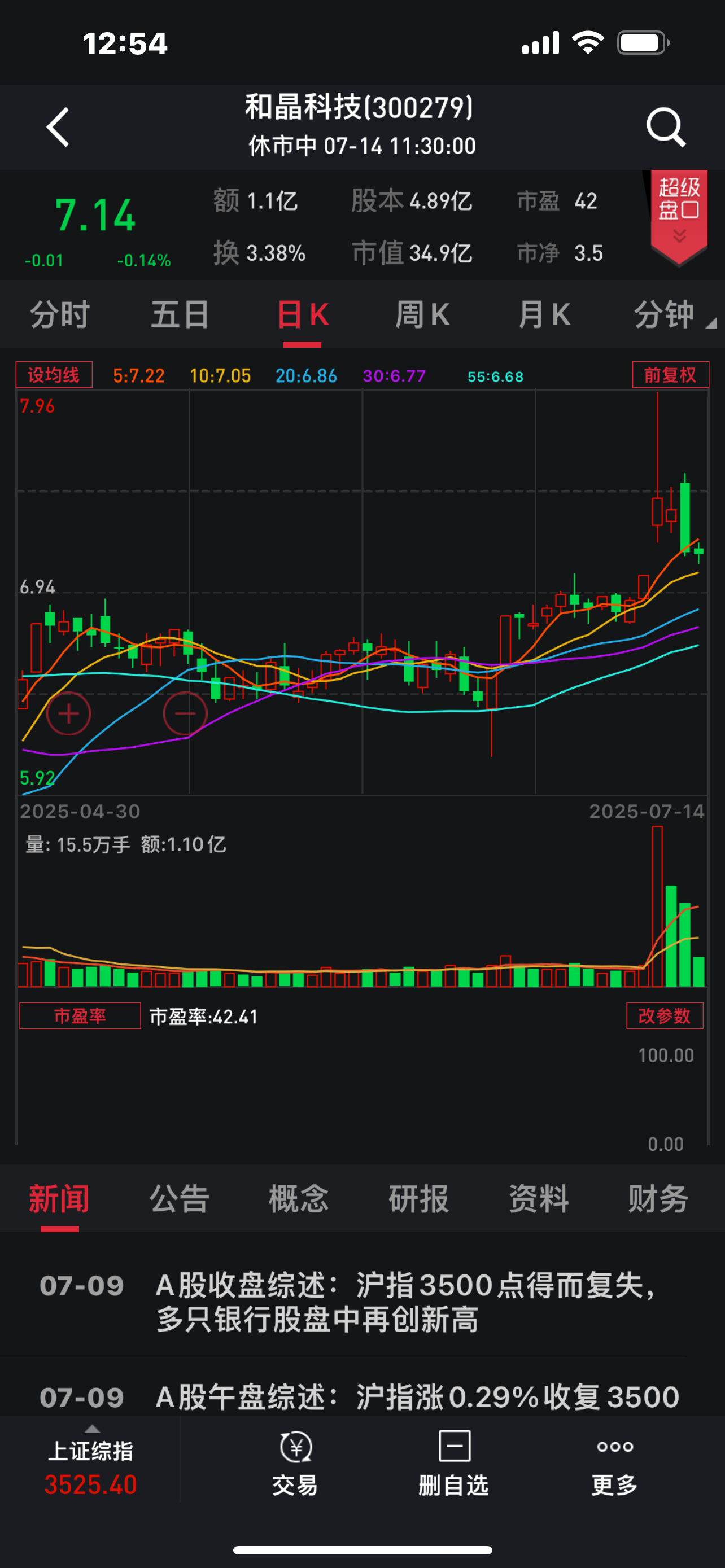
Task: Expand the 超级盘口 ribbon
Action: [x=679, y=216]
